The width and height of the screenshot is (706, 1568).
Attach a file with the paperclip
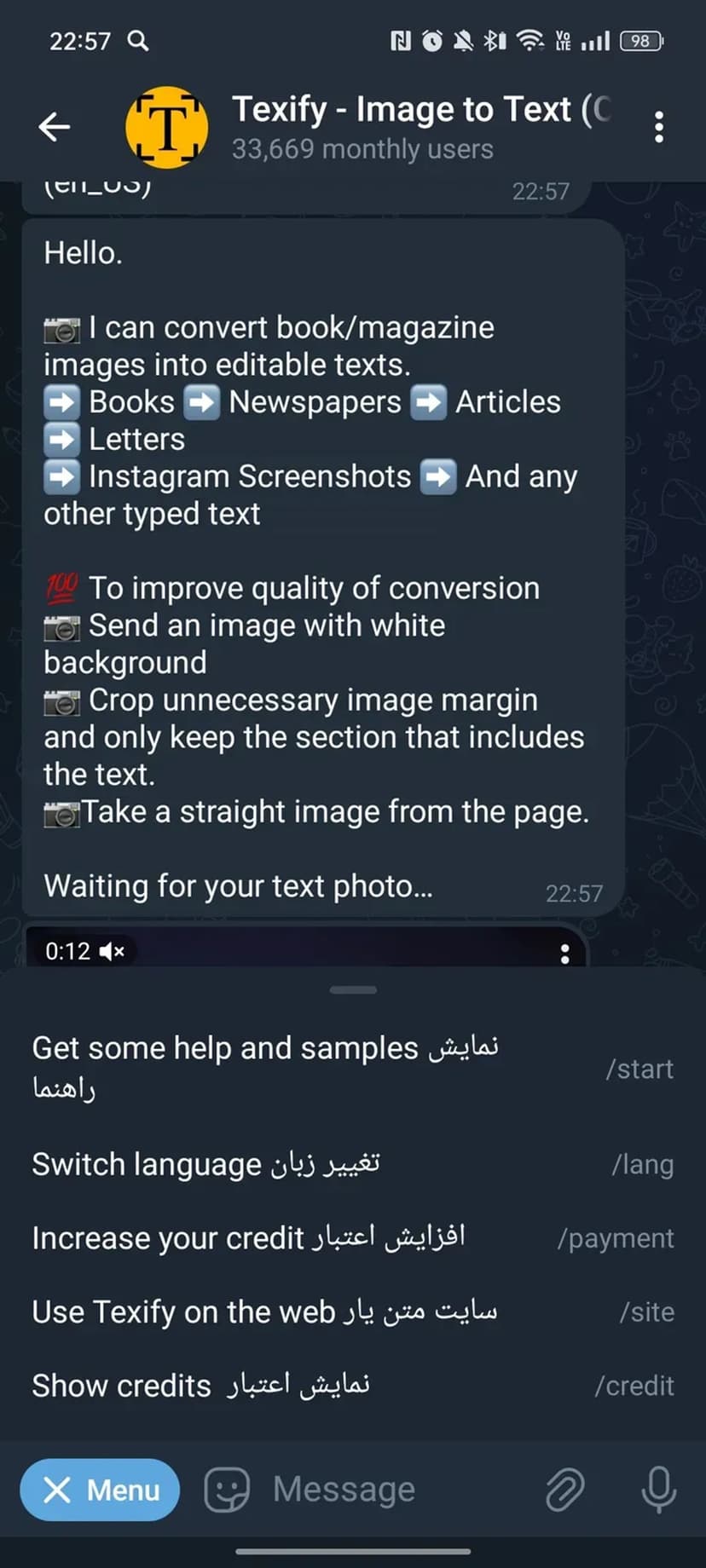[564, 1490]
